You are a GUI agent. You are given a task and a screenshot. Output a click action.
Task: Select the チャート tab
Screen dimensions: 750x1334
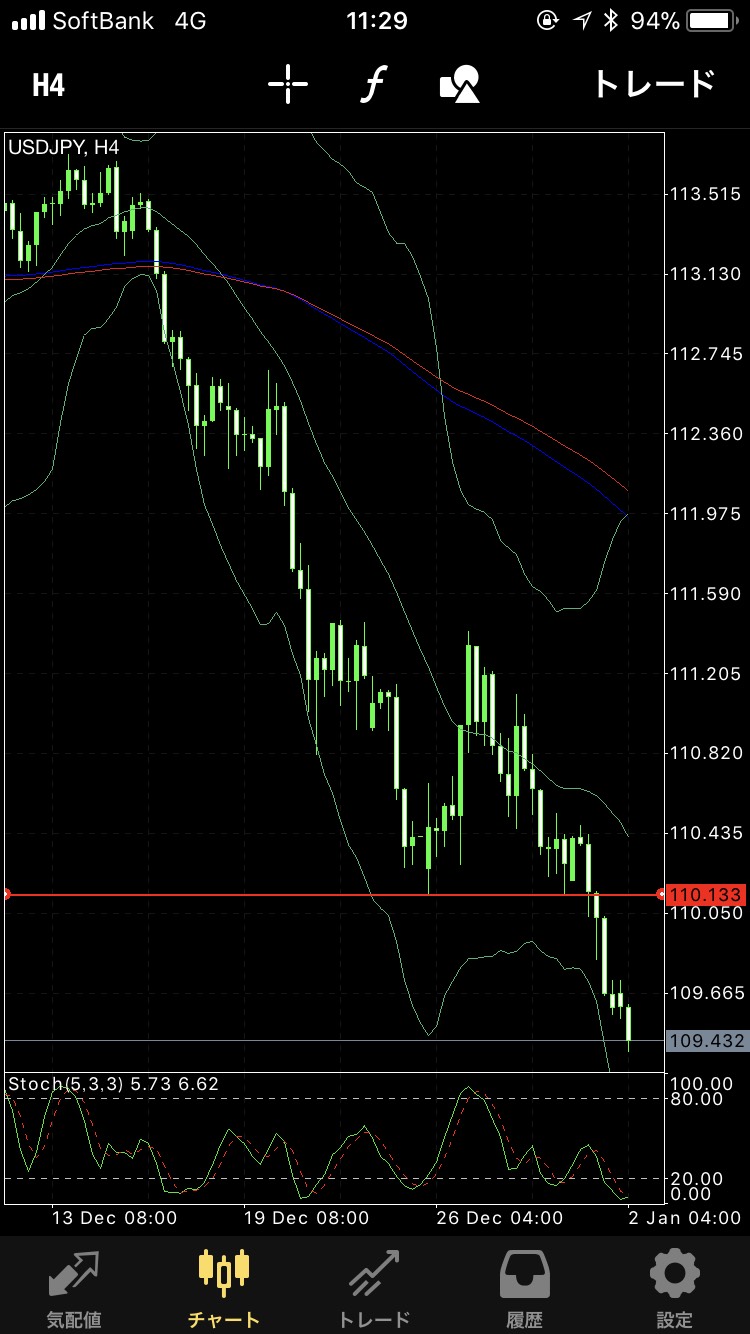224,1286
